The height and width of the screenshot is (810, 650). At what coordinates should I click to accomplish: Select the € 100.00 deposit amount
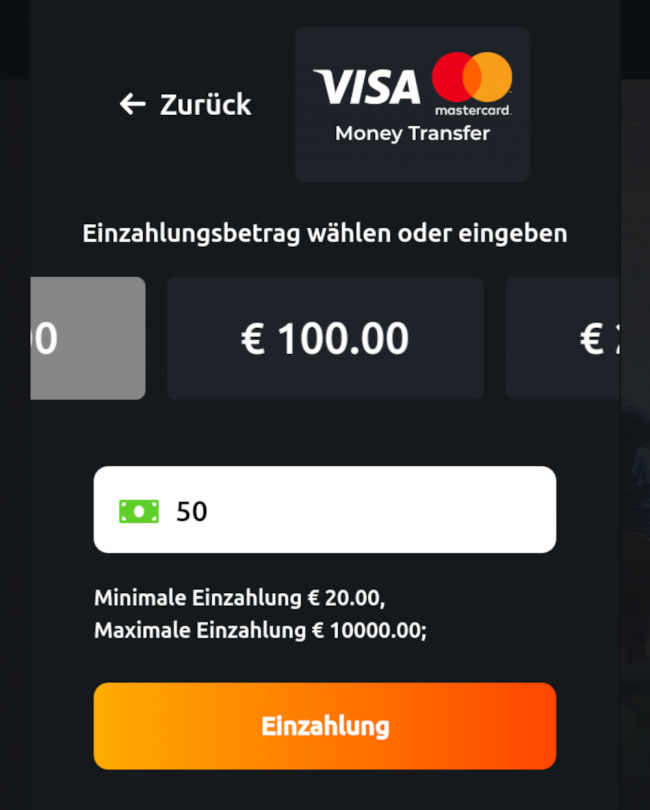pyautogui.click(x=325, y=338)
